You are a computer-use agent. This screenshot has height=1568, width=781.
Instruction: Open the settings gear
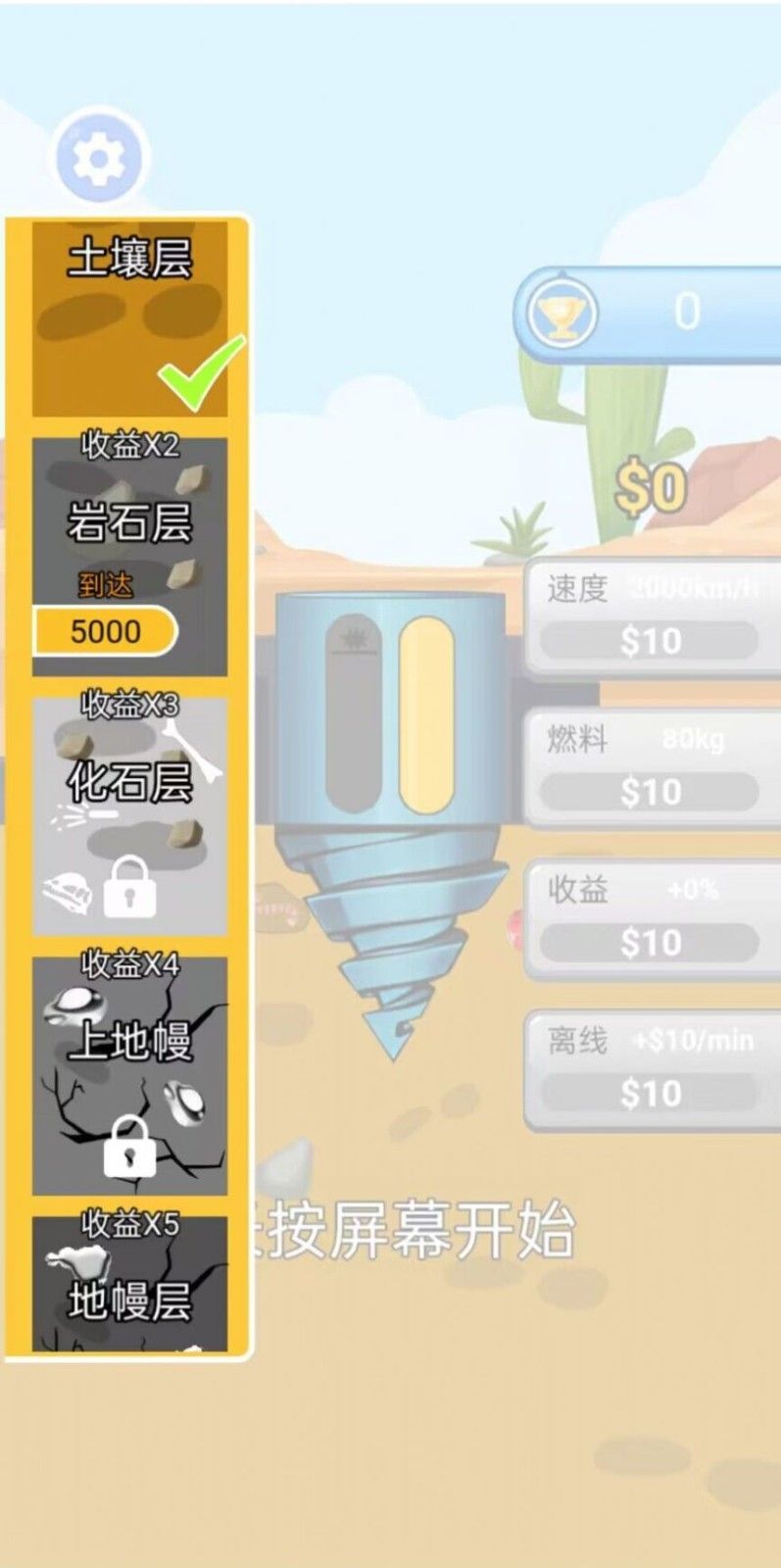[x=100, y=158]
